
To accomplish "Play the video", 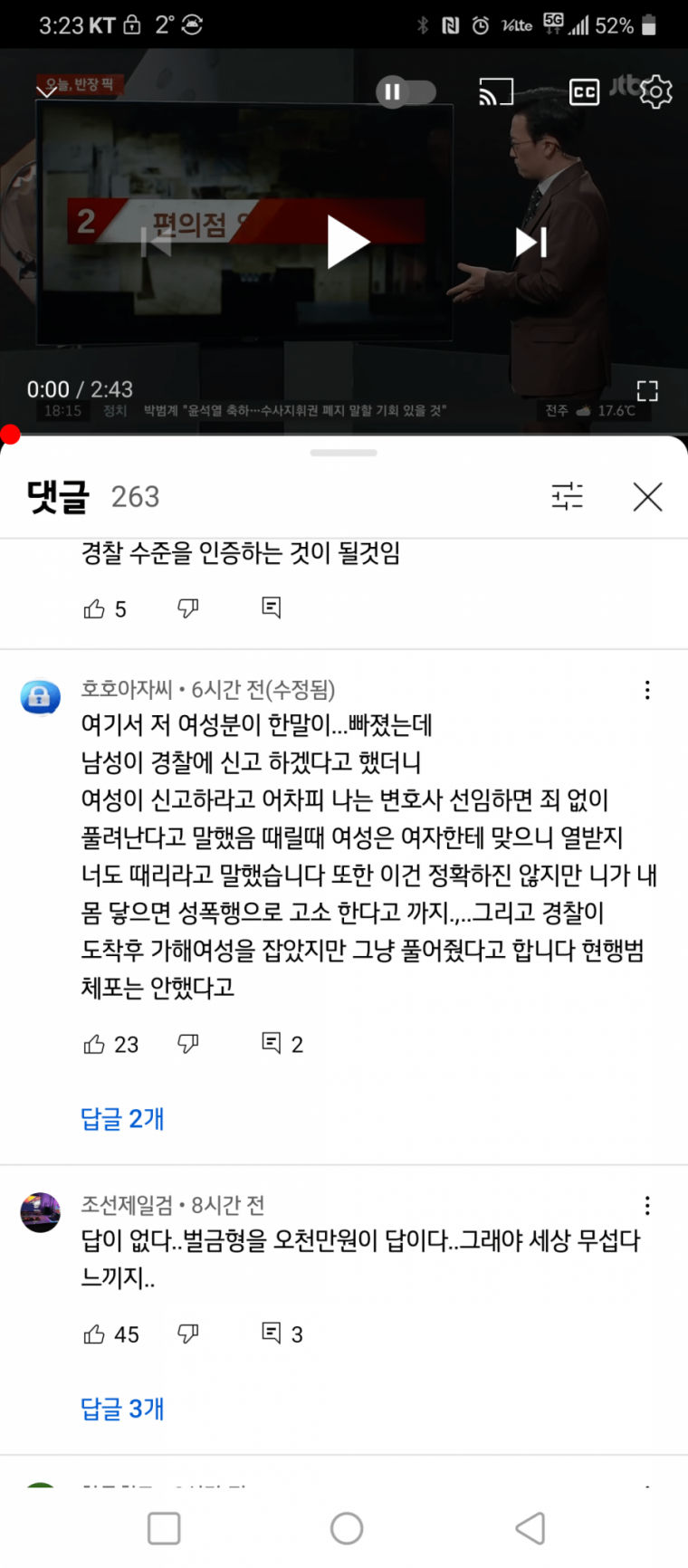I will tap(348, 242).
